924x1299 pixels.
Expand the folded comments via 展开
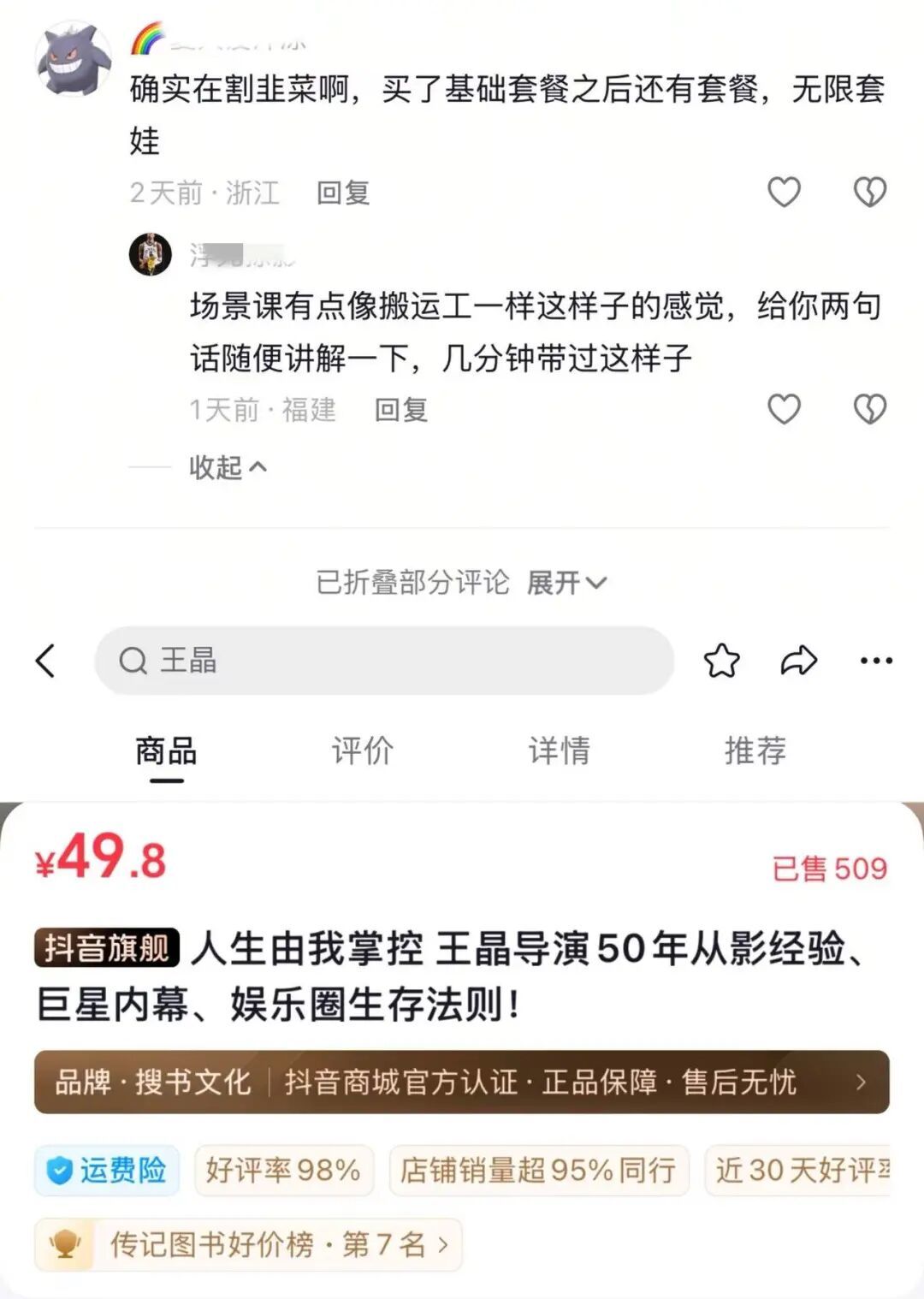point(566,583)
